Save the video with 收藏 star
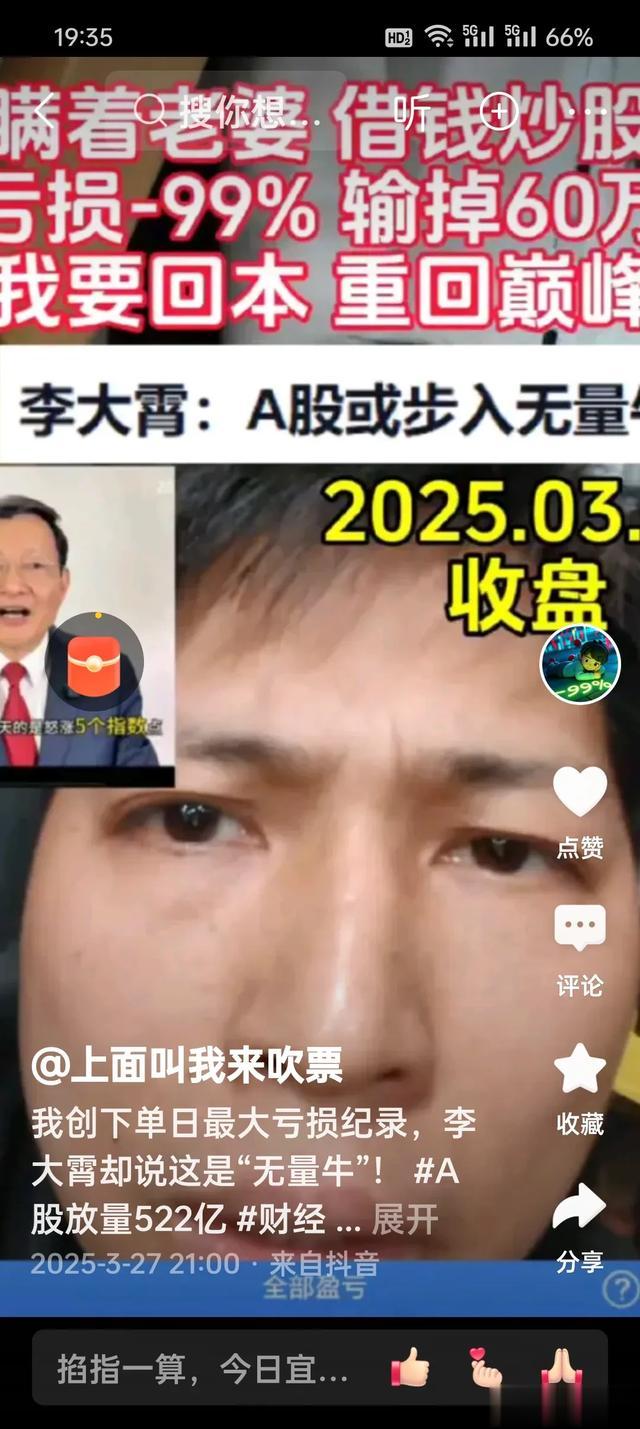 tap(580, 1068)
